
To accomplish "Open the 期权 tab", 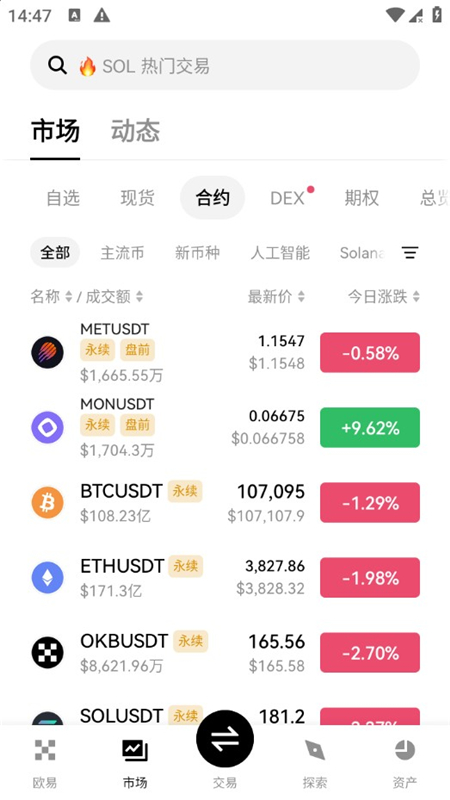I will point(362,198).
